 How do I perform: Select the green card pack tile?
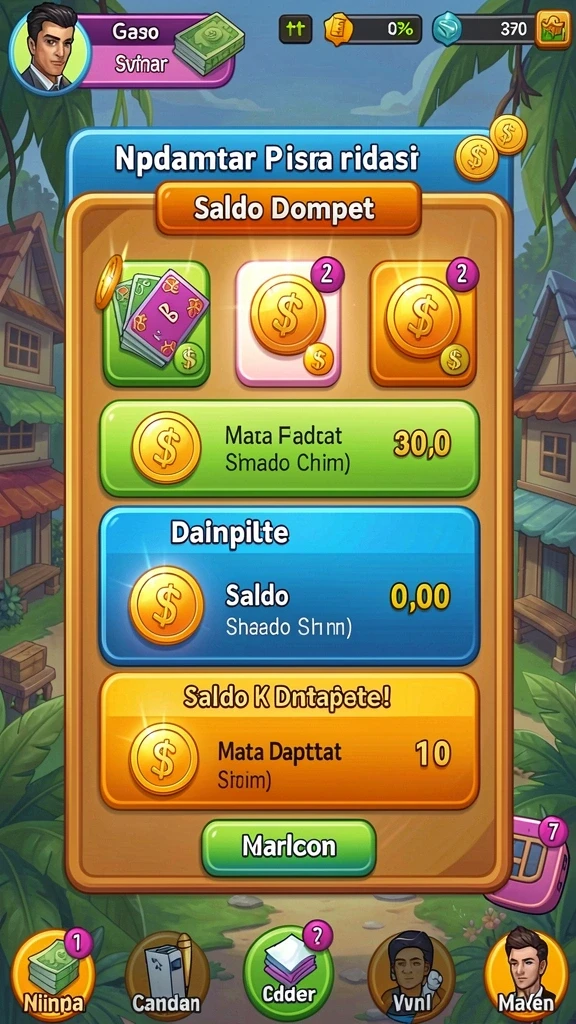[156, 324]
